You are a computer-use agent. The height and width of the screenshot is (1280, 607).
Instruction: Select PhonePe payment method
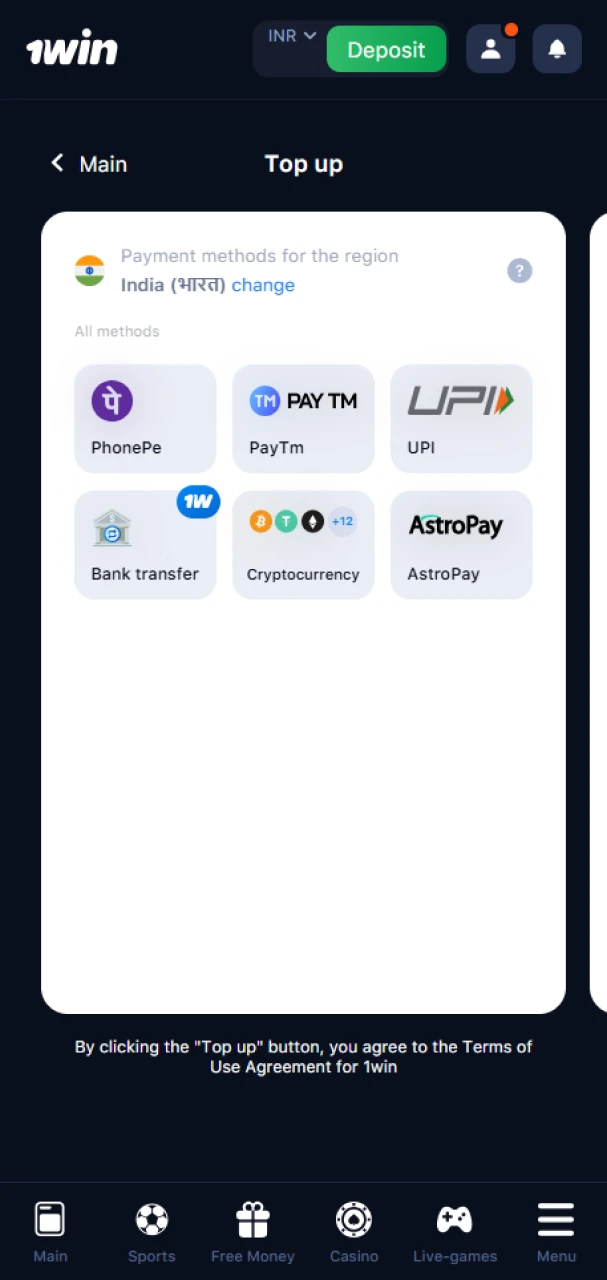(145, 418)
